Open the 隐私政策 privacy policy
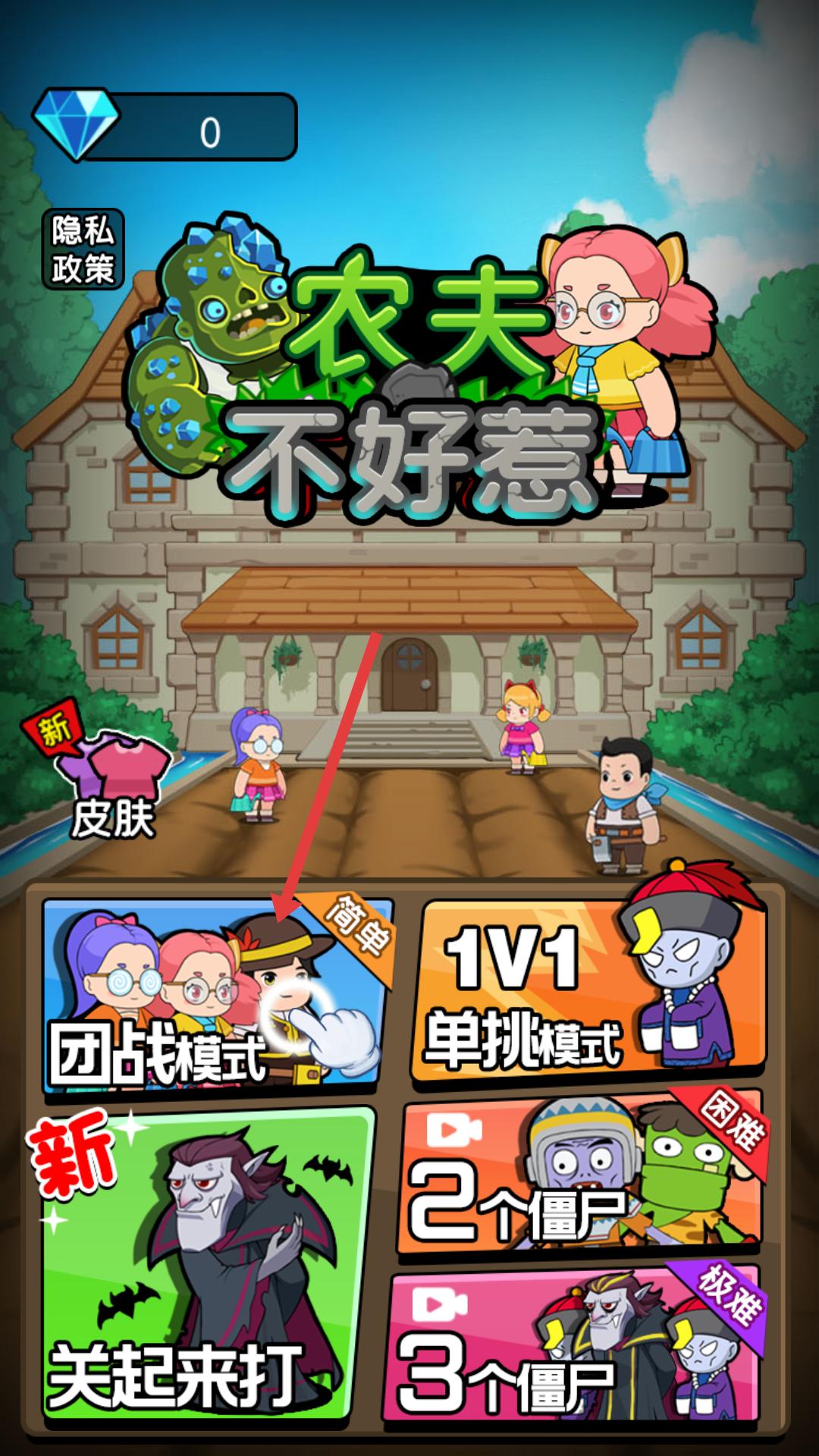This screenshot has height=1456, width=819. pos(83,249)
